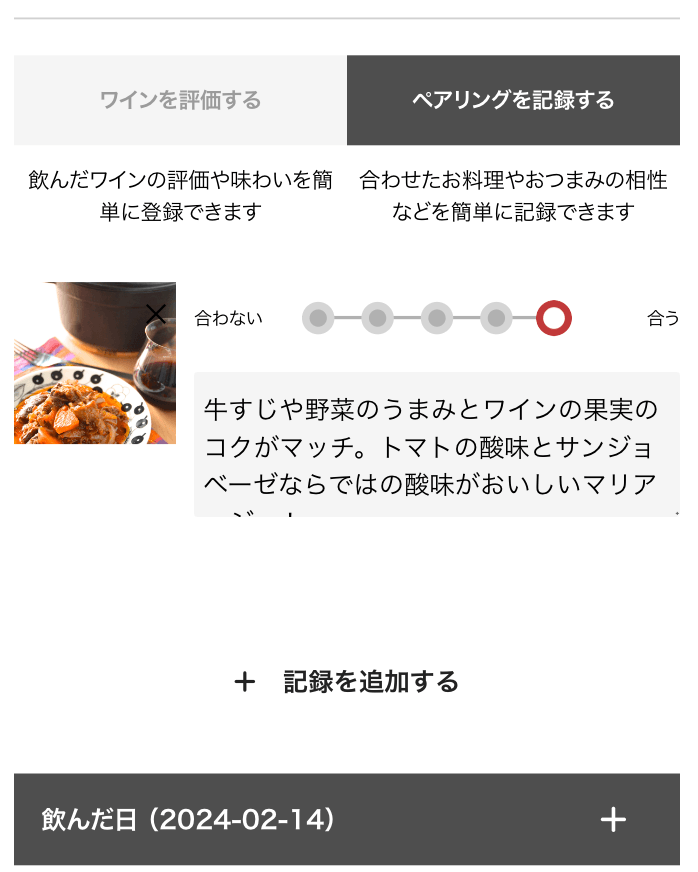Choose the highest 合う rating circle
The width and height of the screenshot is (698, 872).
coord(554,318)
